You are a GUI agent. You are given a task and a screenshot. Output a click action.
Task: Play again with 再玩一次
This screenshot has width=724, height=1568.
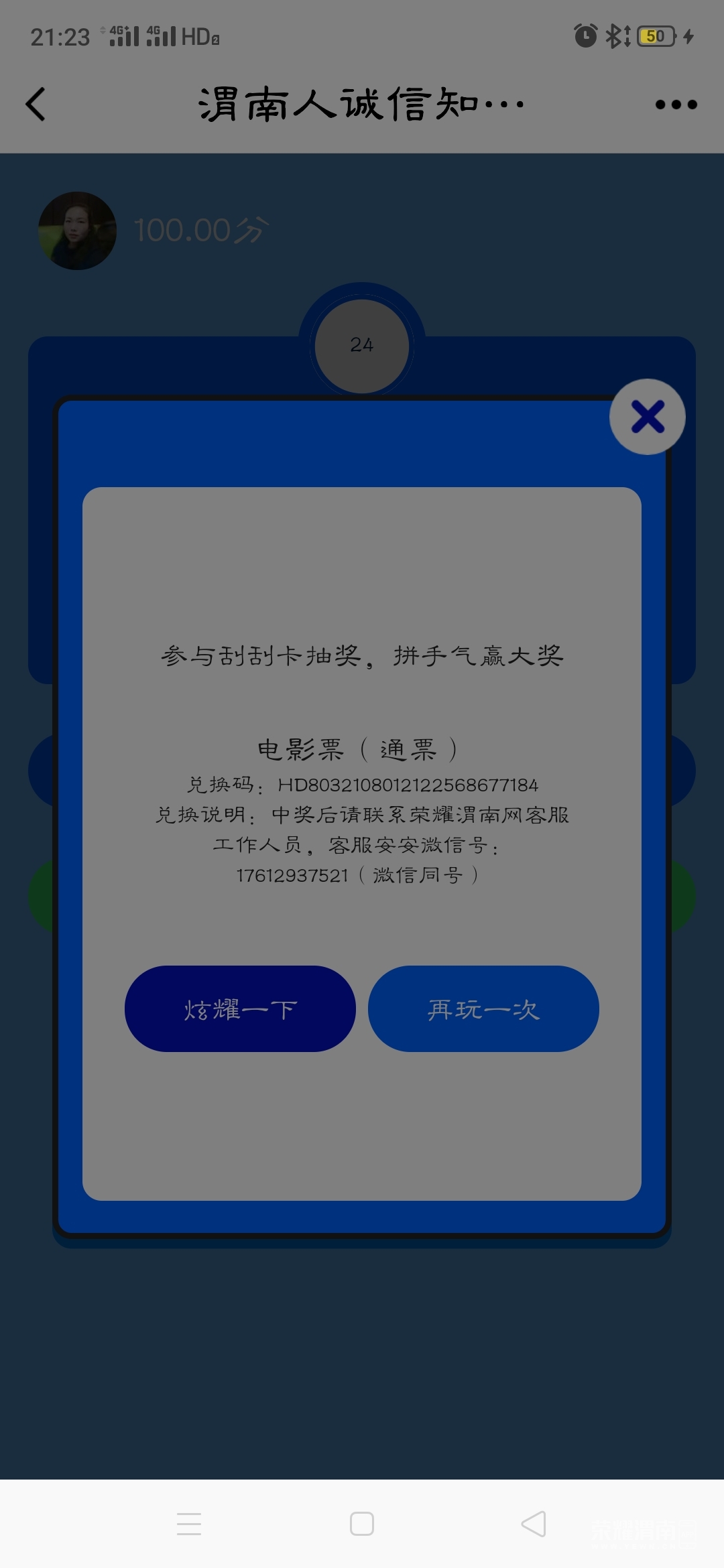point(483,1008)
